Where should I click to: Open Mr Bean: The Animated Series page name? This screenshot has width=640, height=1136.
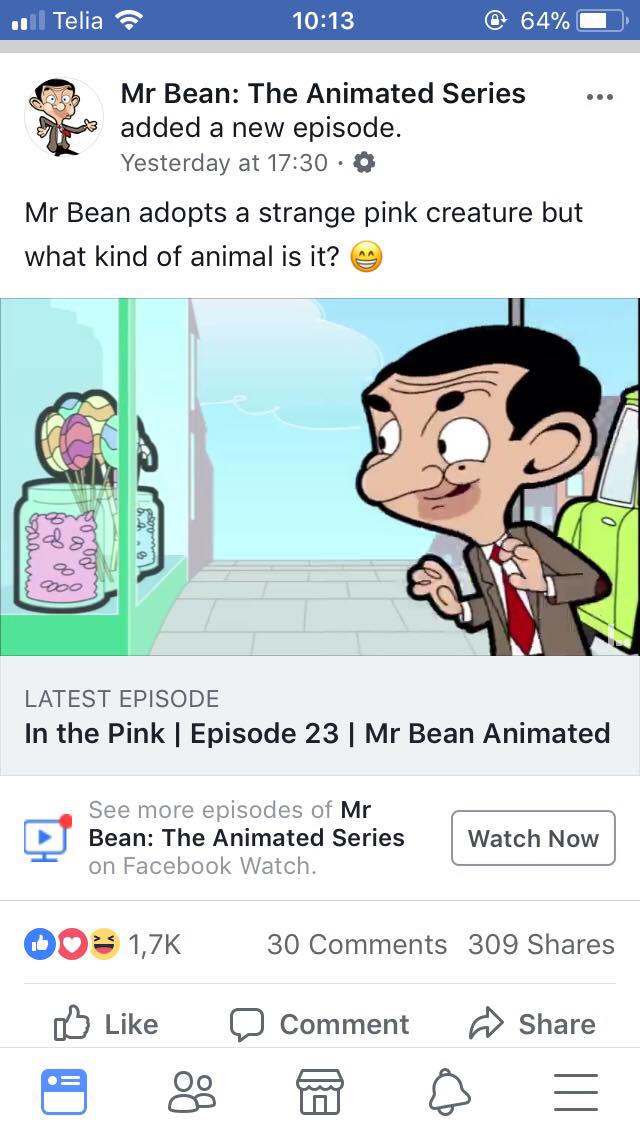pos(323,93)
